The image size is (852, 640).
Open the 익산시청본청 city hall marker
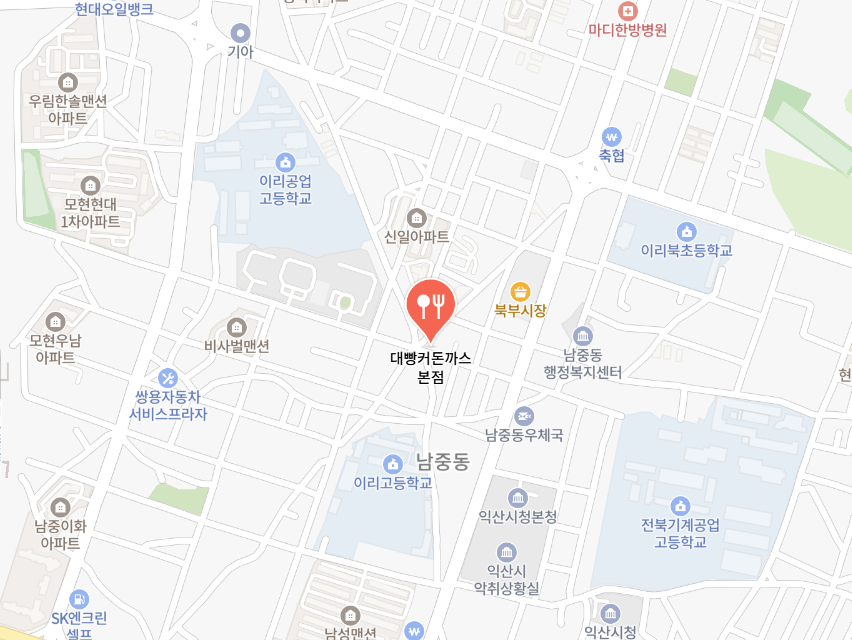[x=517, y=498]
